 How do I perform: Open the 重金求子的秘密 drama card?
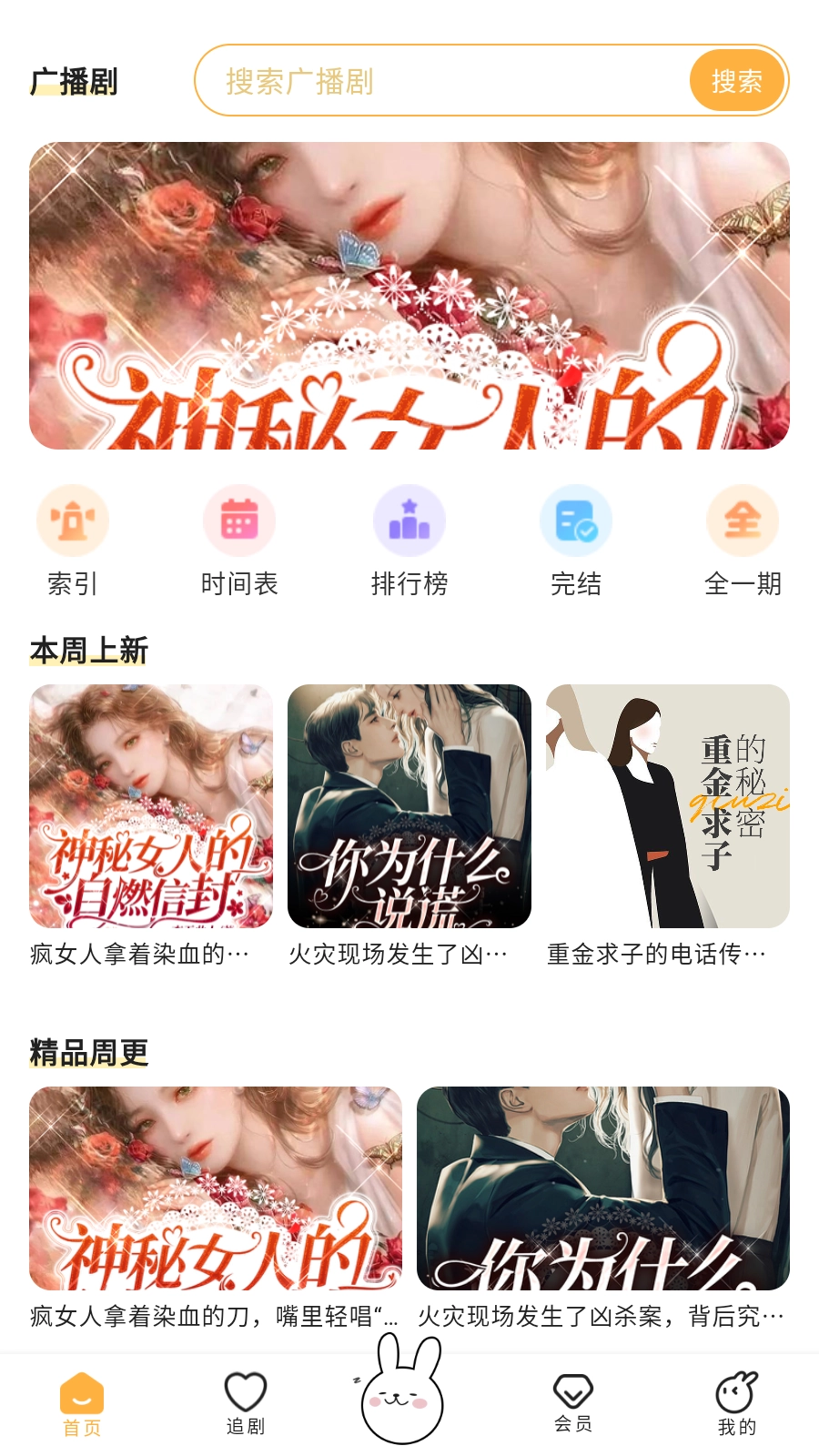[667, 806]
